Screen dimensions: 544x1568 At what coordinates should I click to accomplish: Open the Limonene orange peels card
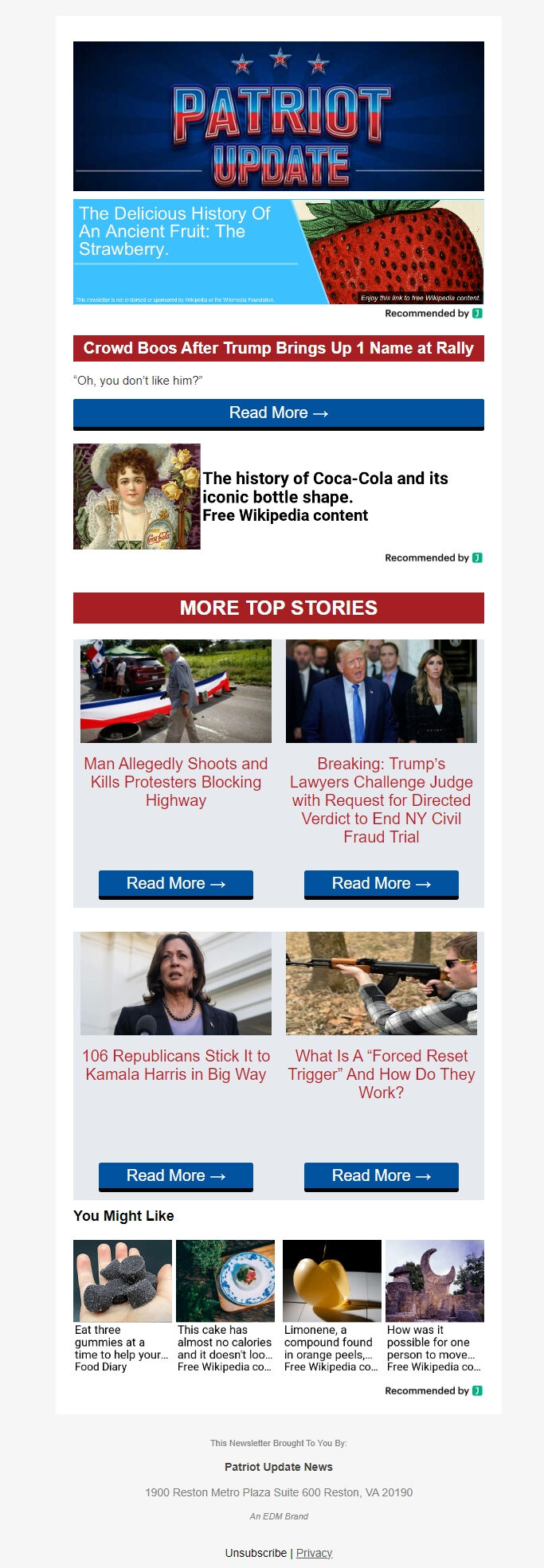pyautogui.click(x=331, y=1306)
